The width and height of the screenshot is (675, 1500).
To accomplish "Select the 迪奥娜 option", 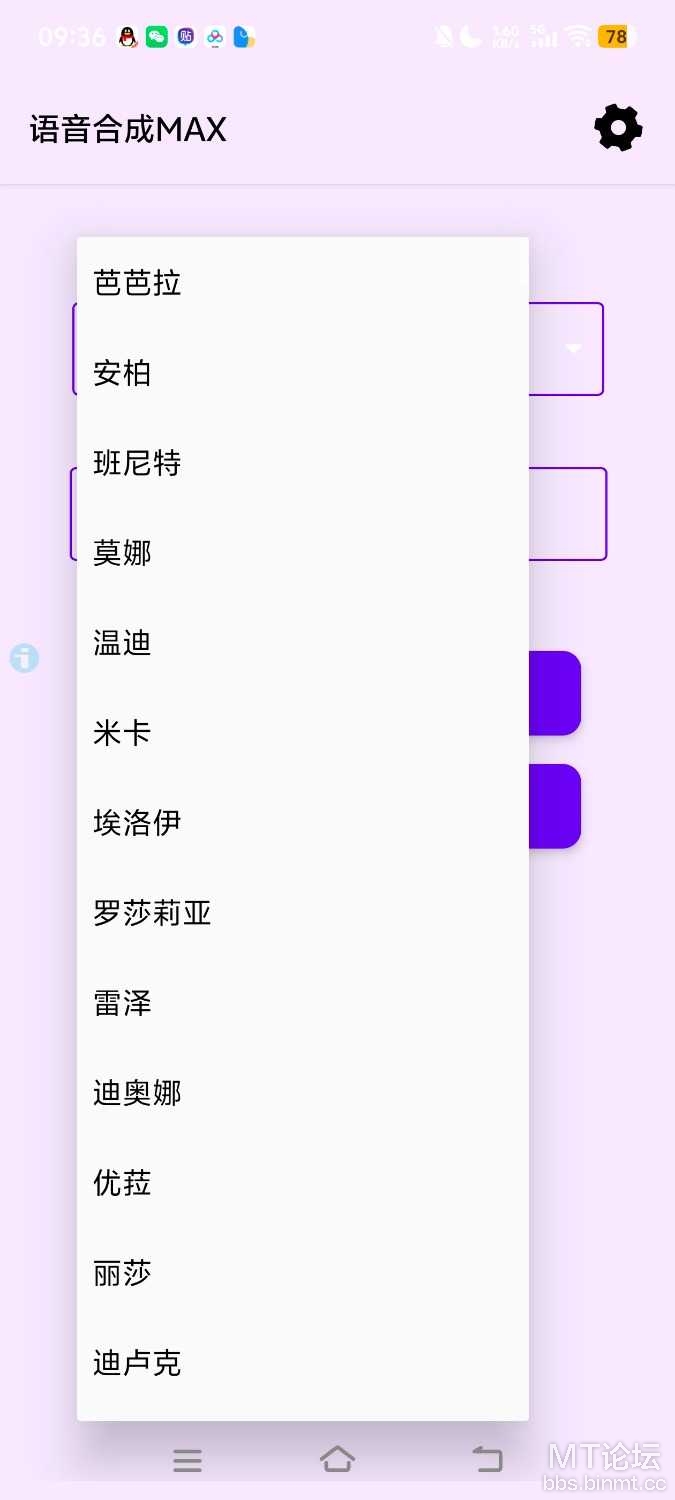I will click(x=303, y=1093).
